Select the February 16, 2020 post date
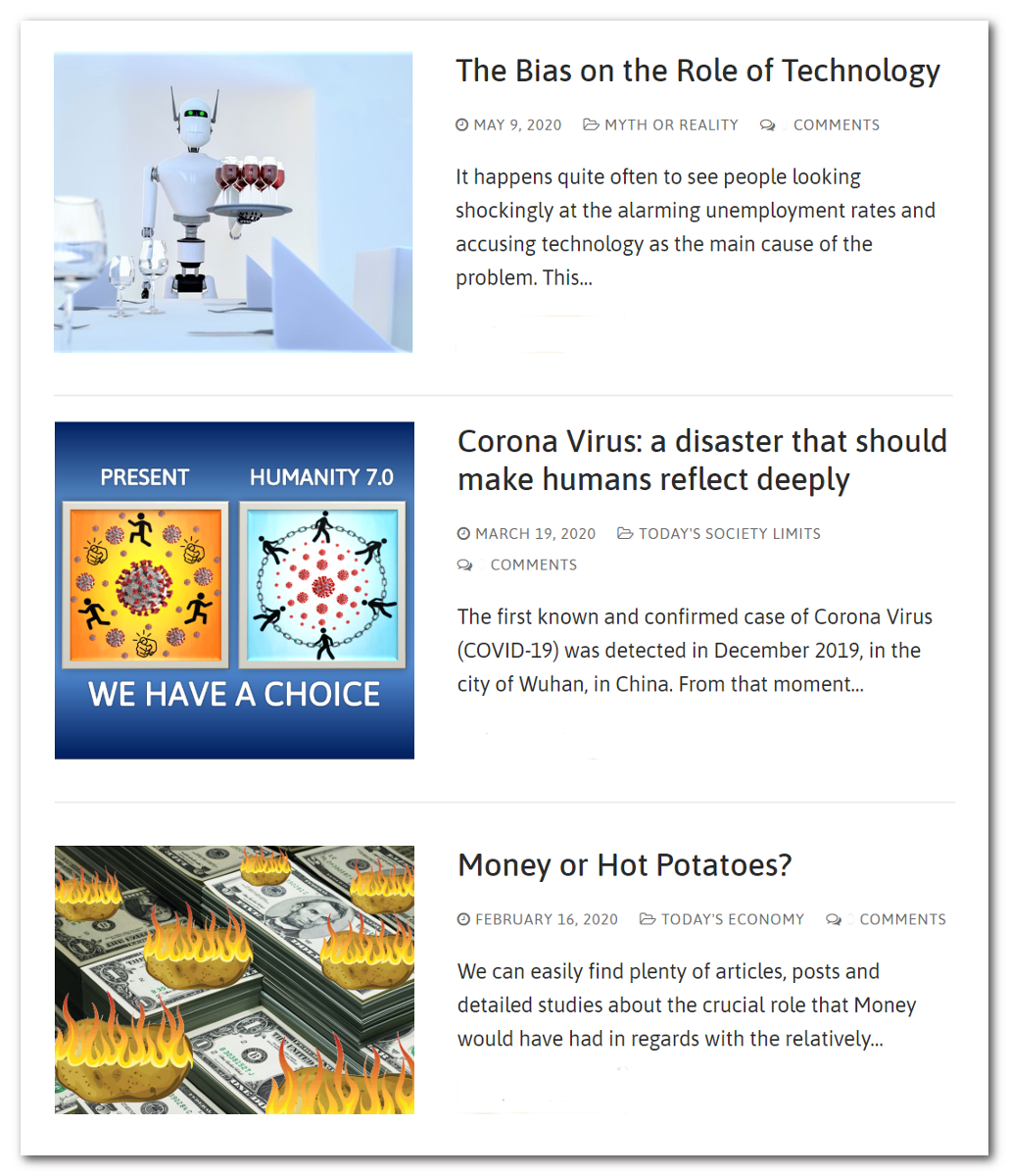Image resolution: width=1009 pixels, height=1176 pixels. [x=547, y=920]
